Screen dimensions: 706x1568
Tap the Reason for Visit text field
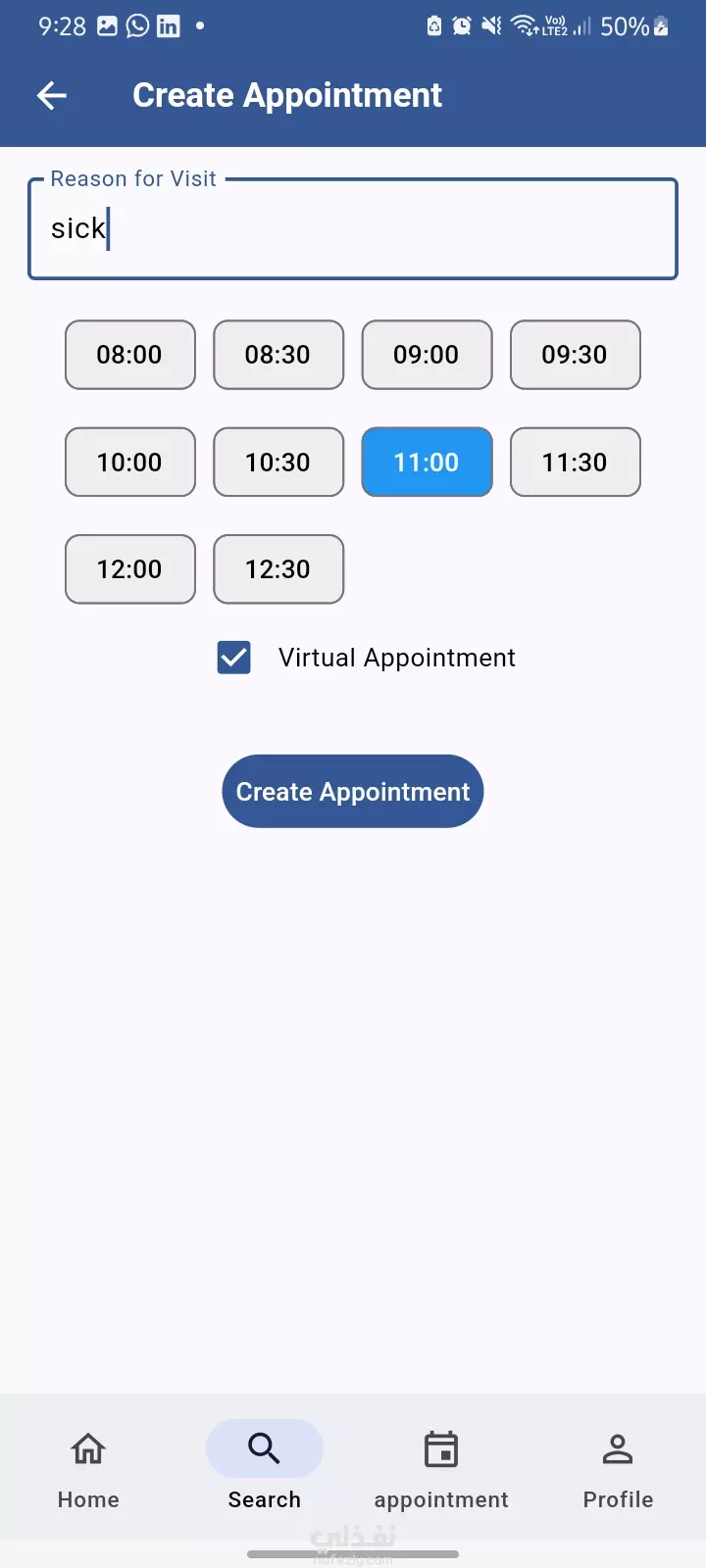click(353, 229)
